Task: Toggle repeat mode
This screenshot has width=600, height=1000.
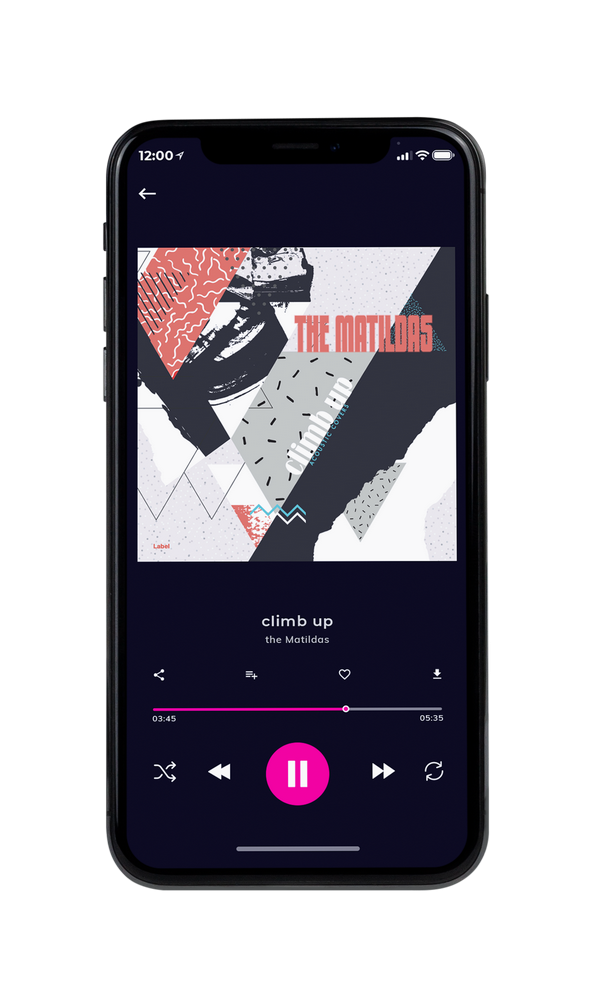Action: (x=434, y=771)
